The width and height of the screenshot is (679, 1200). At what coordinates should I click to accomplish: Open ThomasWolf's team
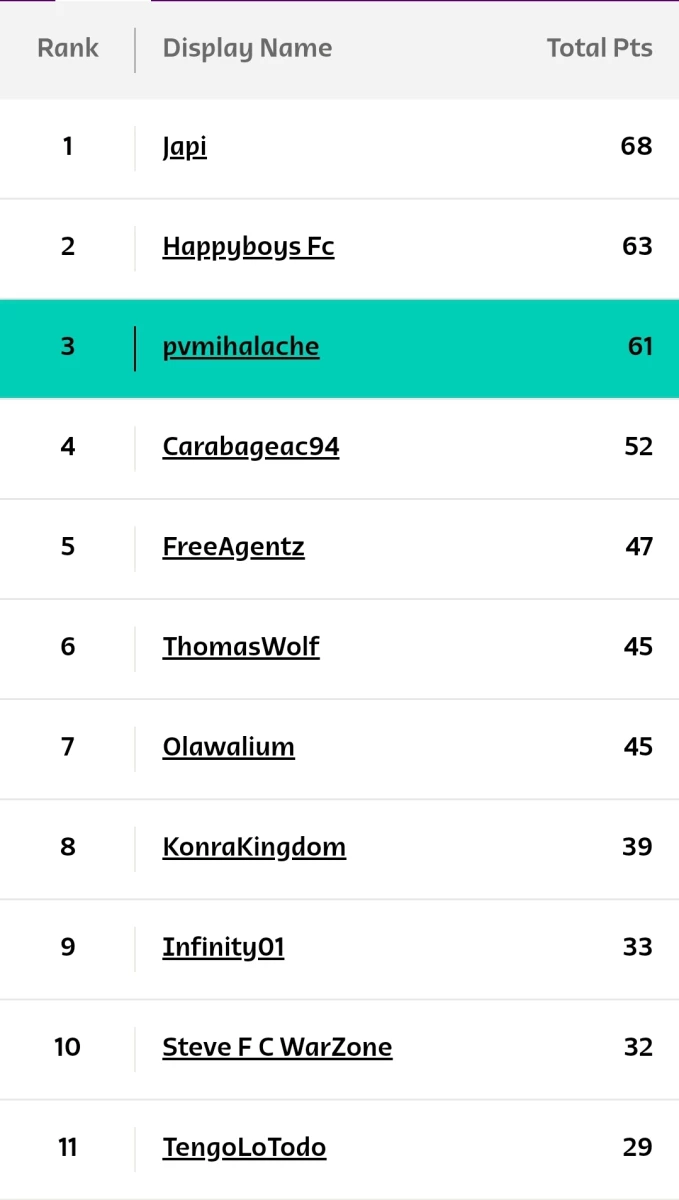241,647
